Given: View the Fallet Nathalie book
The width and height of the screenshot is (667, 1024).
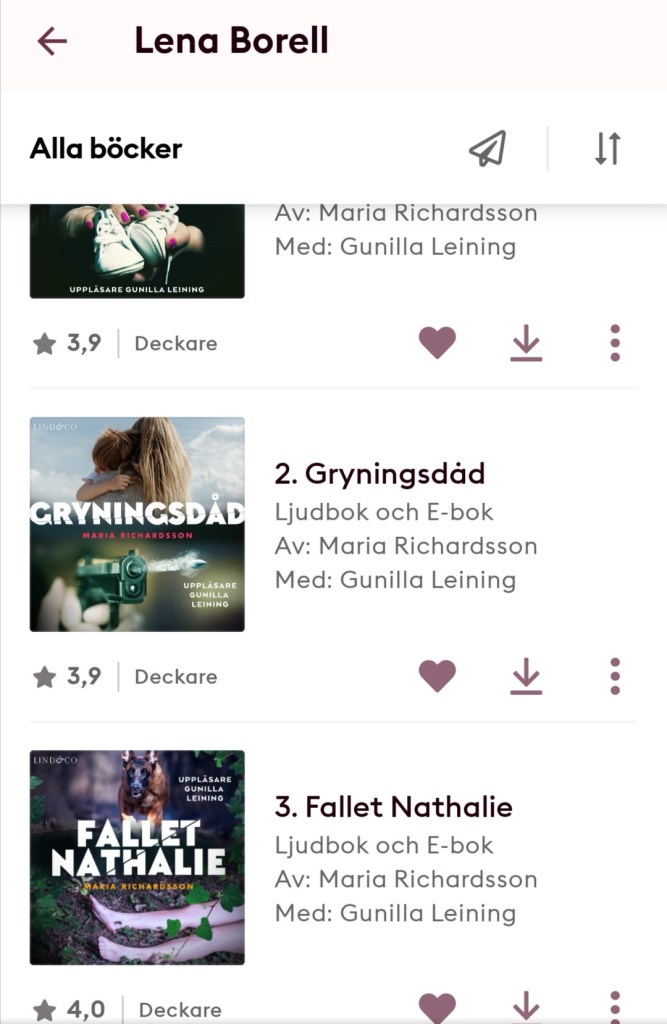Looking at the screenshot, I should point(393,807).
